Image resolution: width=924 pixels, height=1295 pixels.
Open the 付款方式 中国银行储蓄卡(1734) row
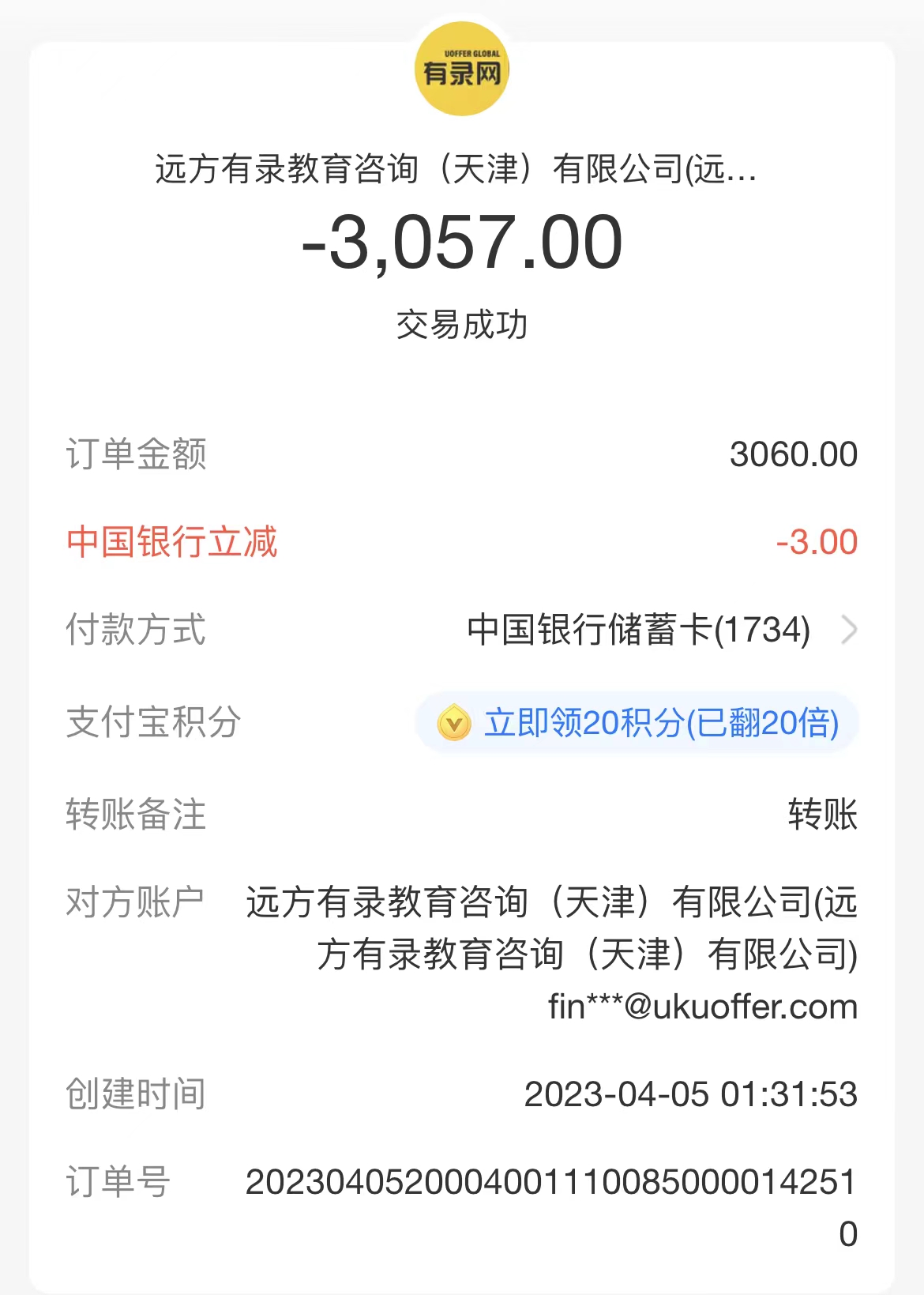[x=660, y=631]
